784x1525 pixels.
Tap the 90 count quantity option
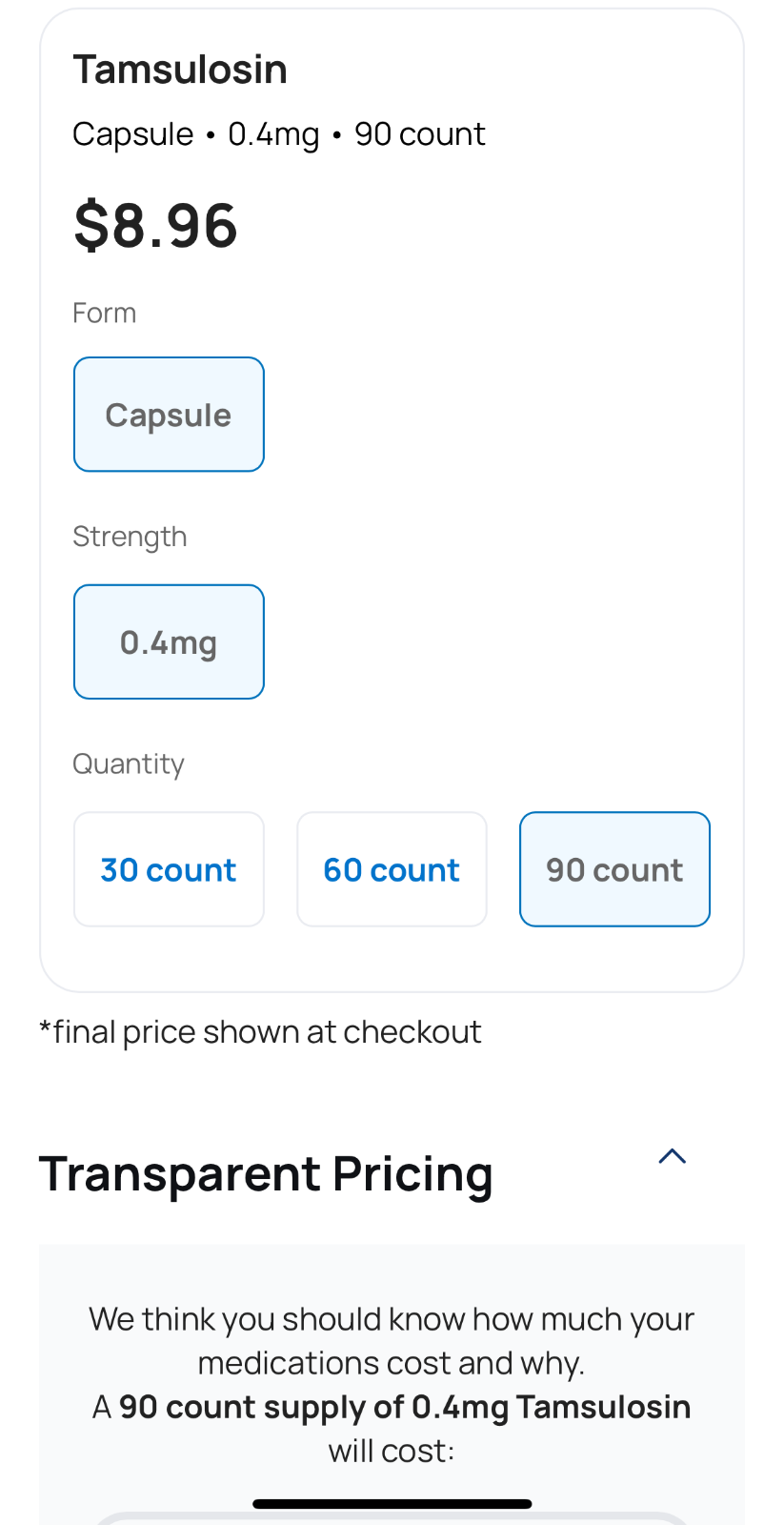[614, 869]
